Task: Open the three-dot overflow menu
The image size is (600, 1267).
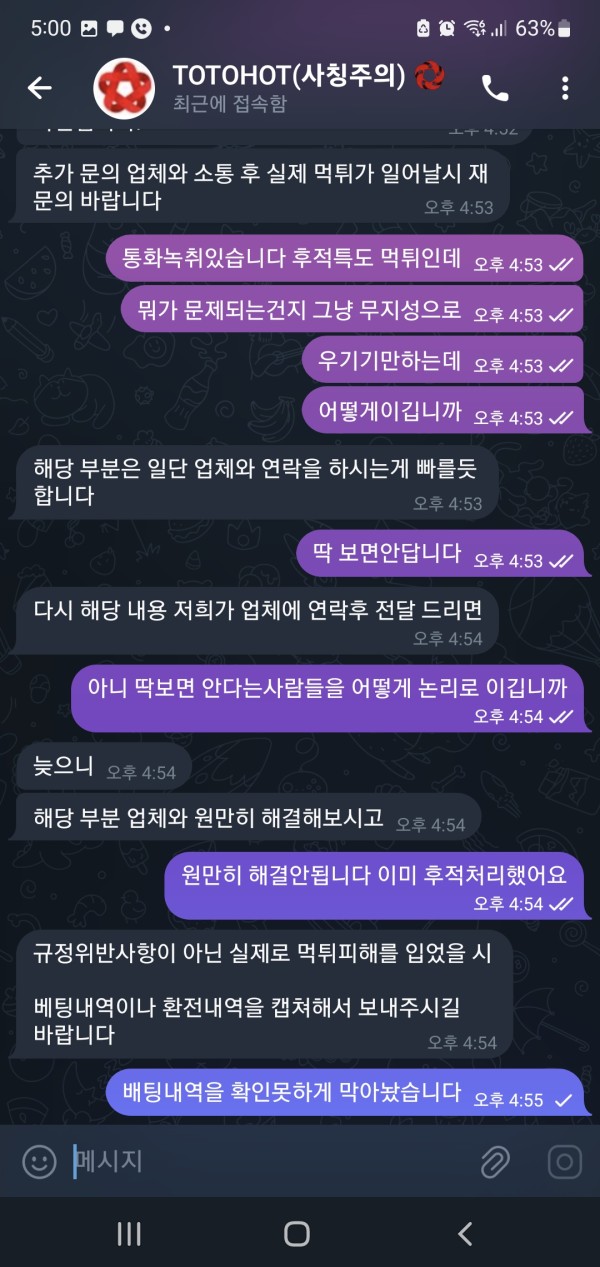Action: click(565, 88)
